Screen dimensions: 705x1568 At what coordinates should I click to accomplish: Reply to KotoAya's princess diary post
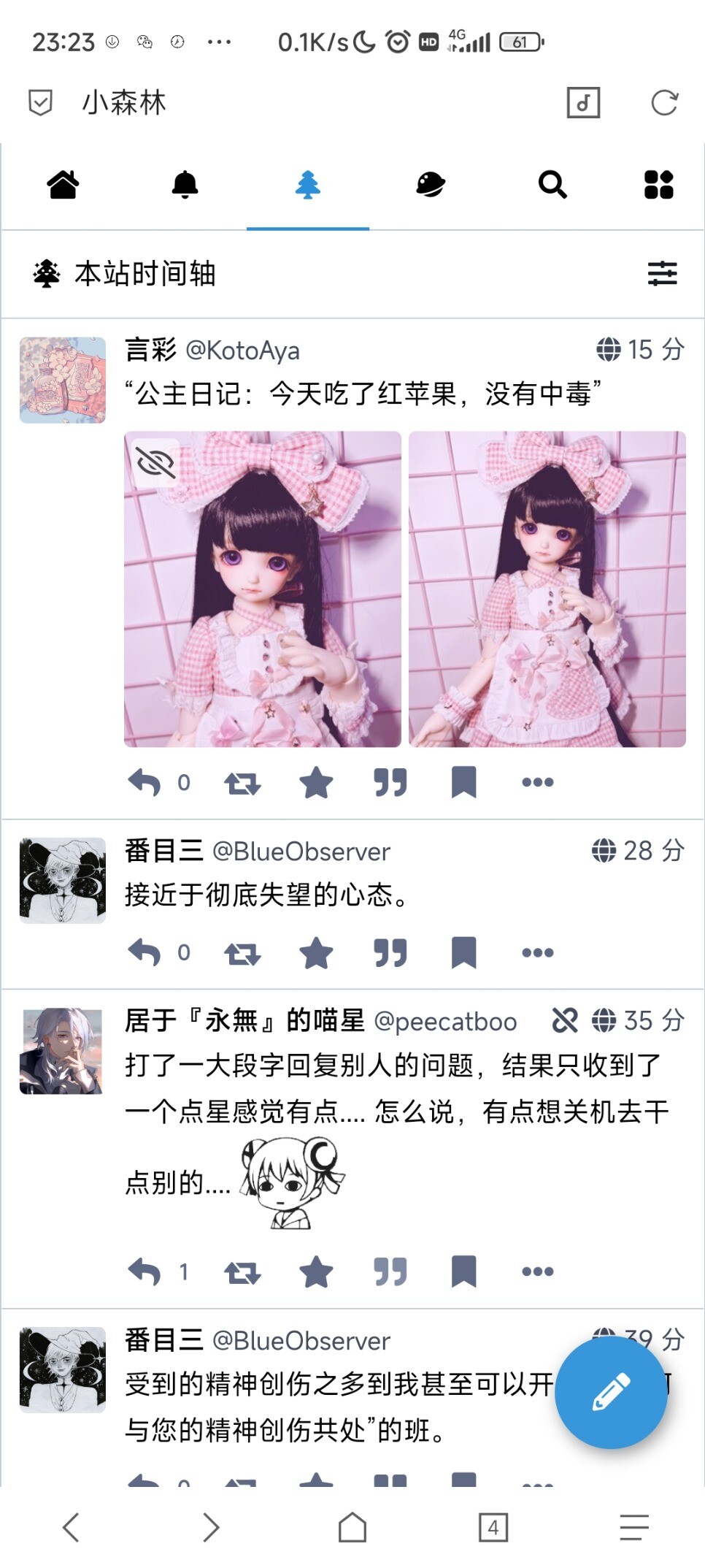click(x=145, y=782)
